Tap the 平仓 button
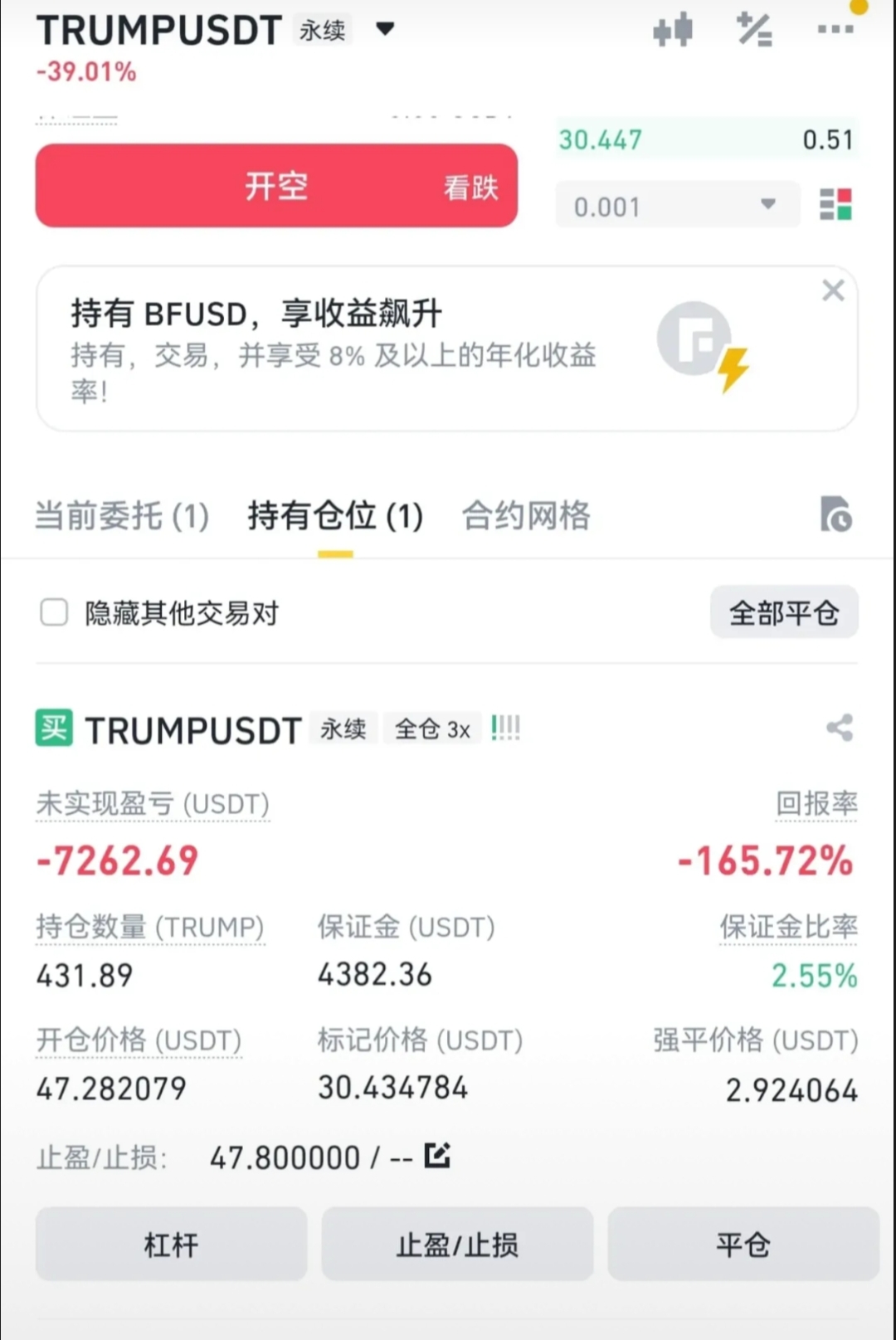This screenshot has height=1340, width=896. (743, 1244)
